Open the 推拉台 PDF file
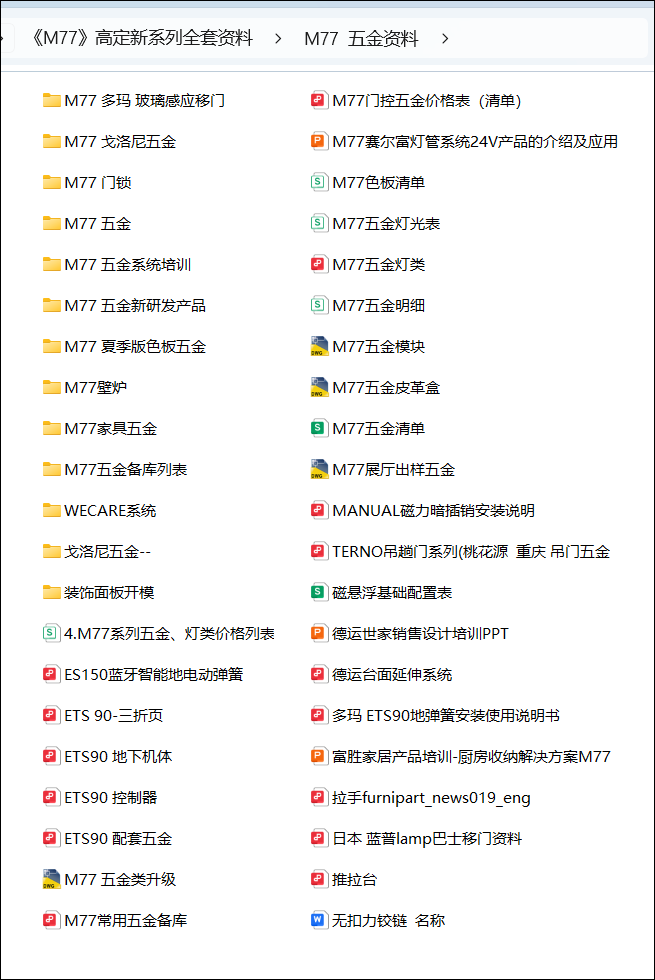 point(354,880)
